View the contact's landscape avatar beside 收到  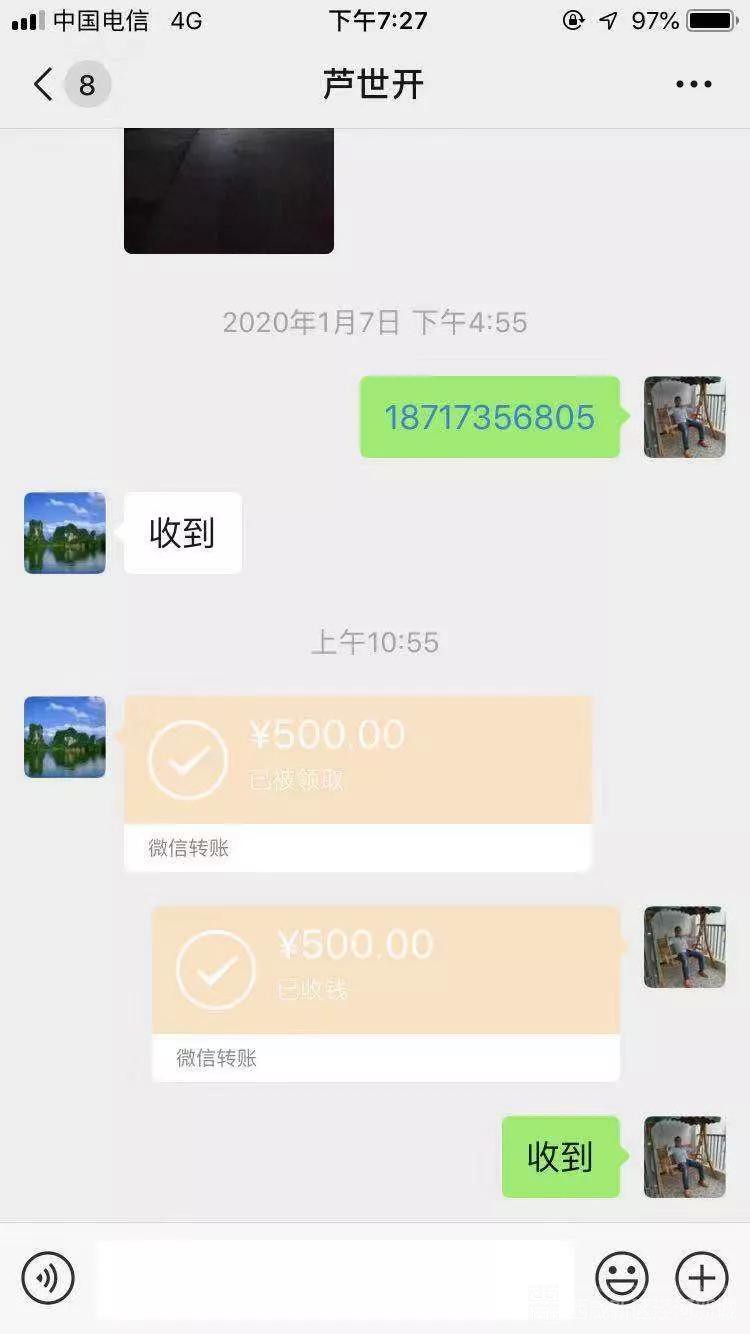65,533
